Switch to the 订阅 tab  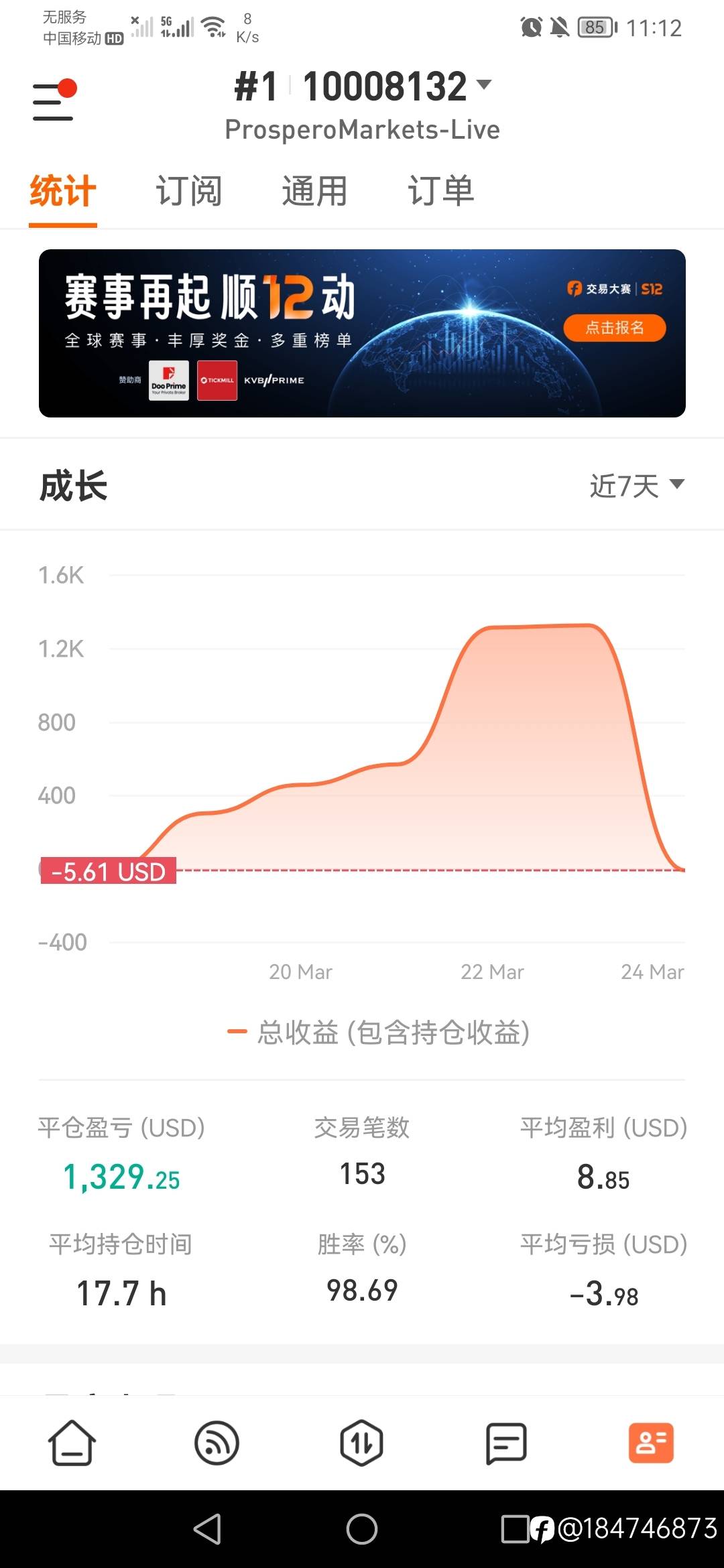(x=188, y=192)
